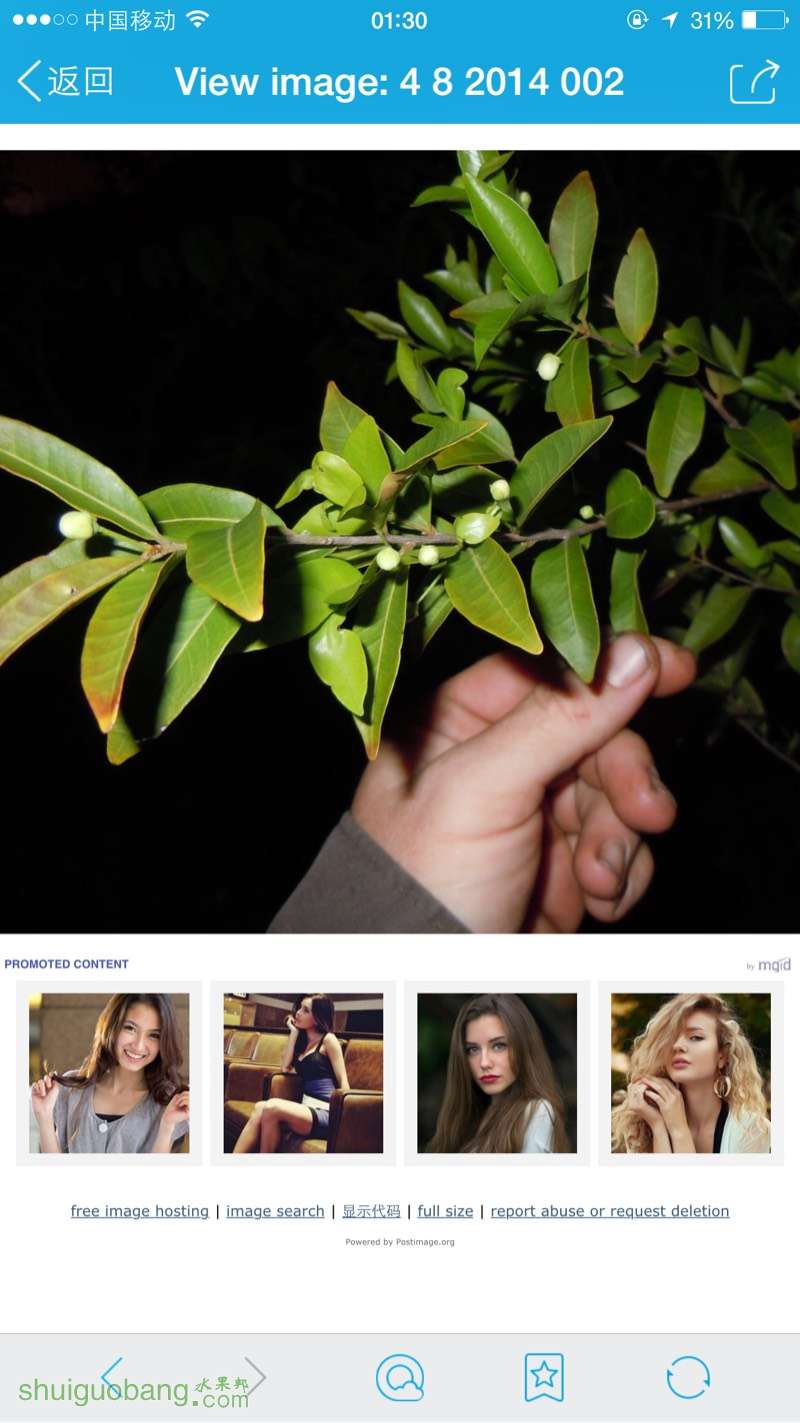Open promoted photo of smiling woman in grey
Viewport: 800px width, 1423px height.
click(x=109, y=1073)
